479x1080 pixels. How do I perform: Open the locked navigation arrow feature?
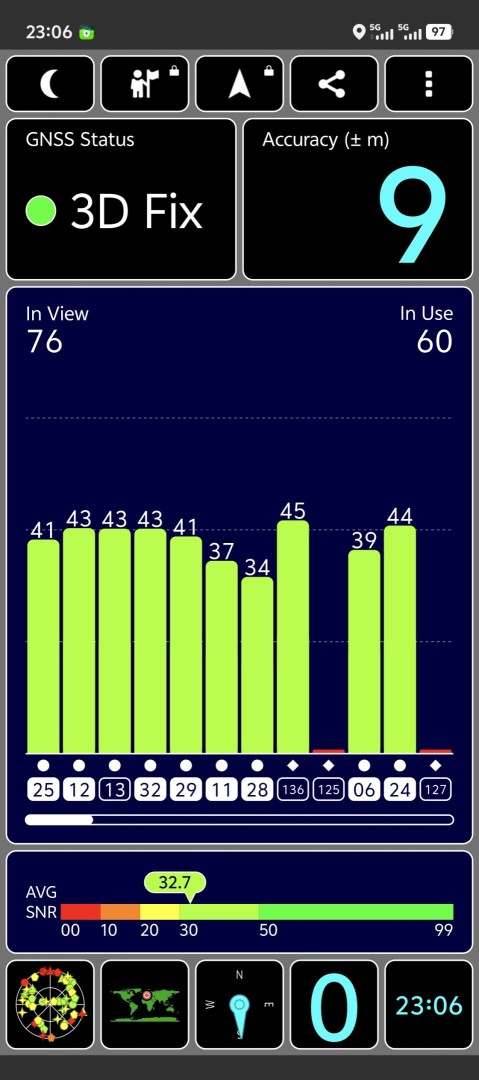[239, 84]
